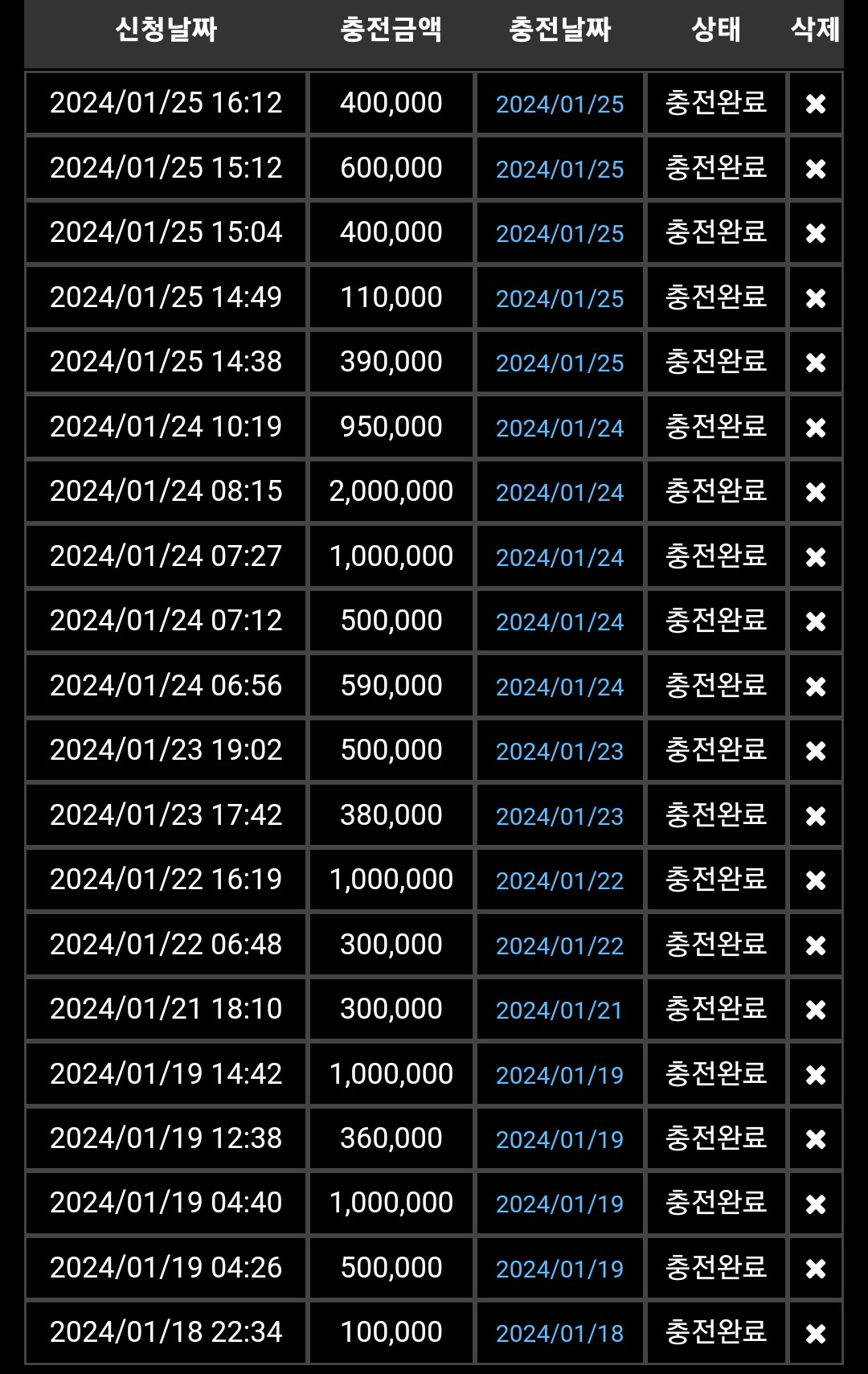Image resolution: width=868 pixels, height=1374 pixels.
Task: Remove the 2024/01/19 14:42 charge
Action: coord(816,1075)
